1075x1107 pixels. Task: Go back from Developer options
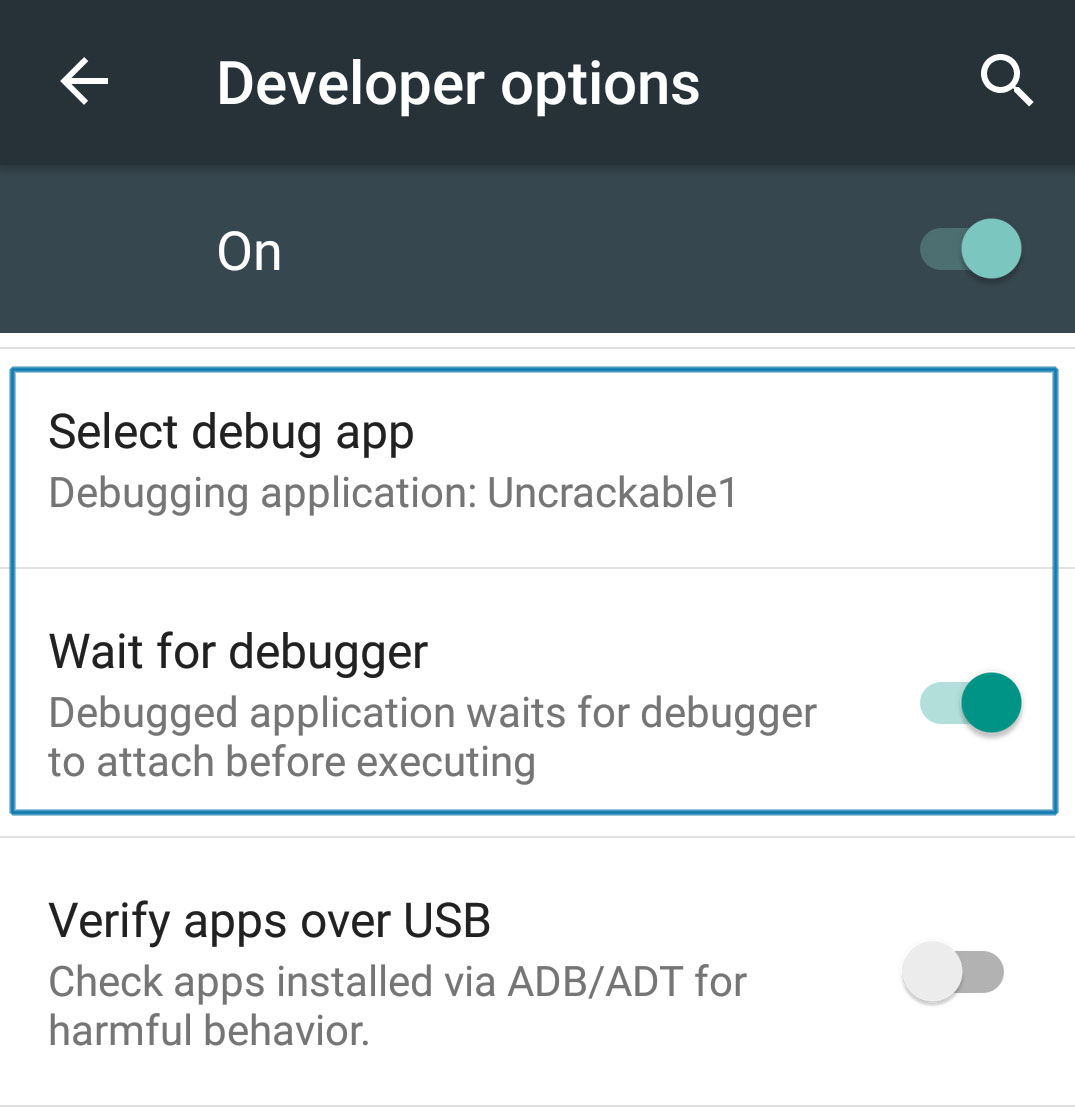[x=84, y=82]
